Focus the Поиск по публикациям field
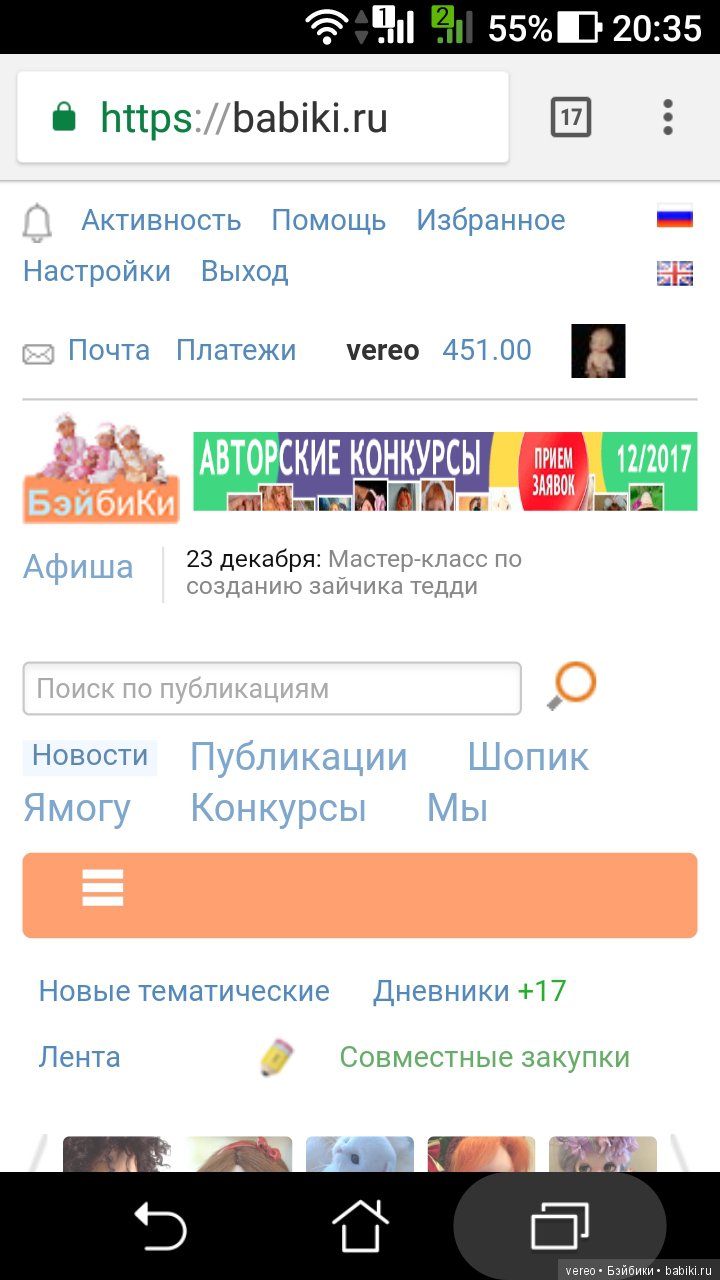720x1280 pixels. pos(271,689)
